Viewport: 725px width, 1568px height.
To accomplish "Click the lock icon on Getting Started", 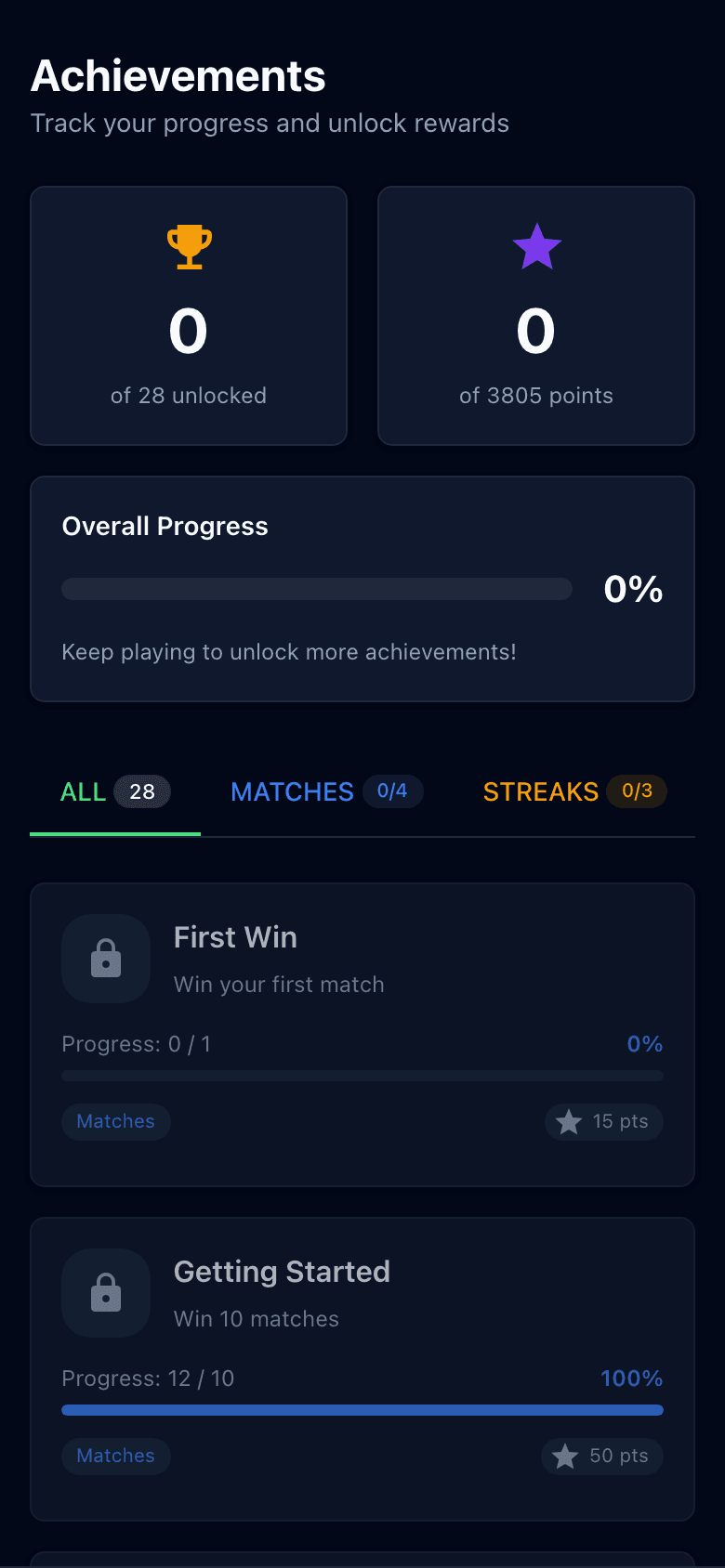I will (x=105, y=1293).
